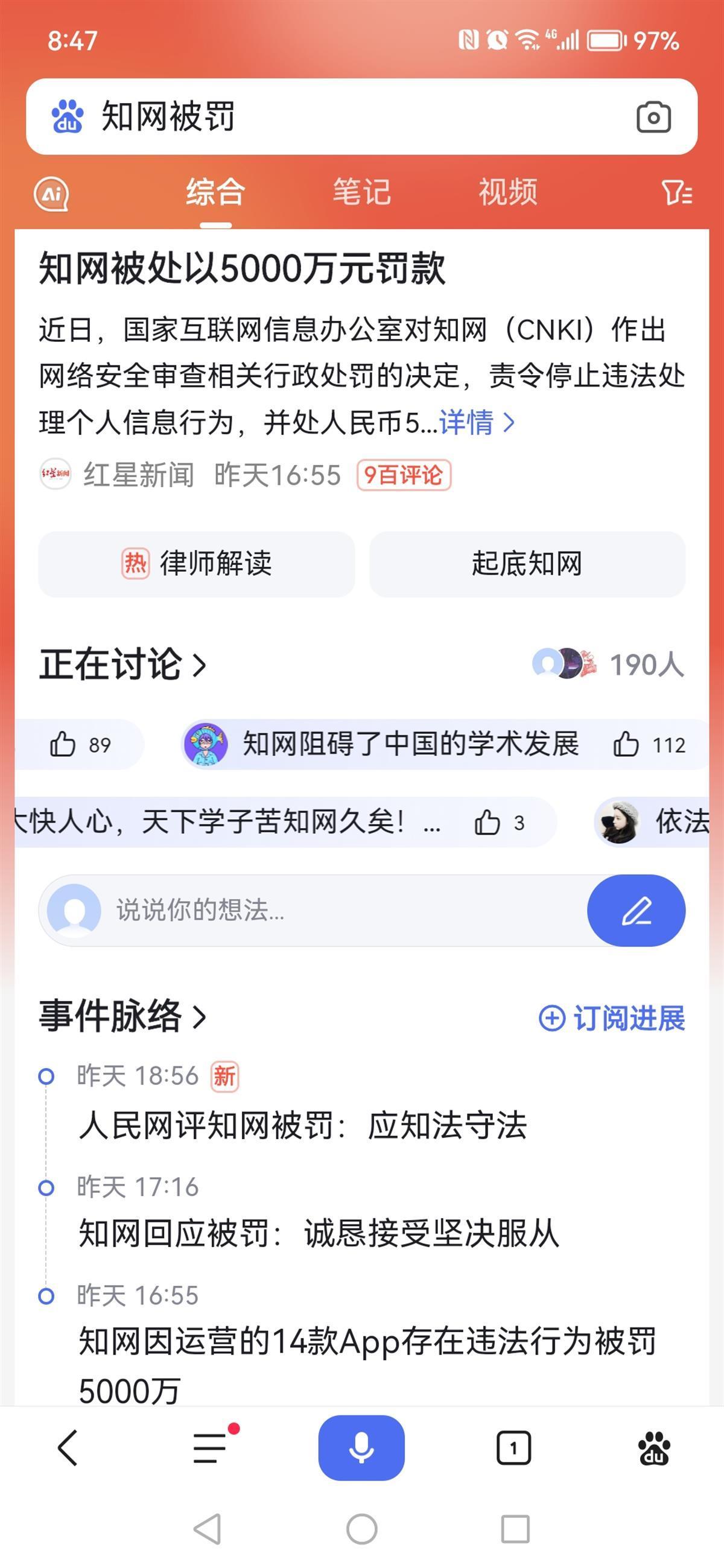The image size is (724, 1568).
Task: Go back using the system back button
Action: (207, 1528)
